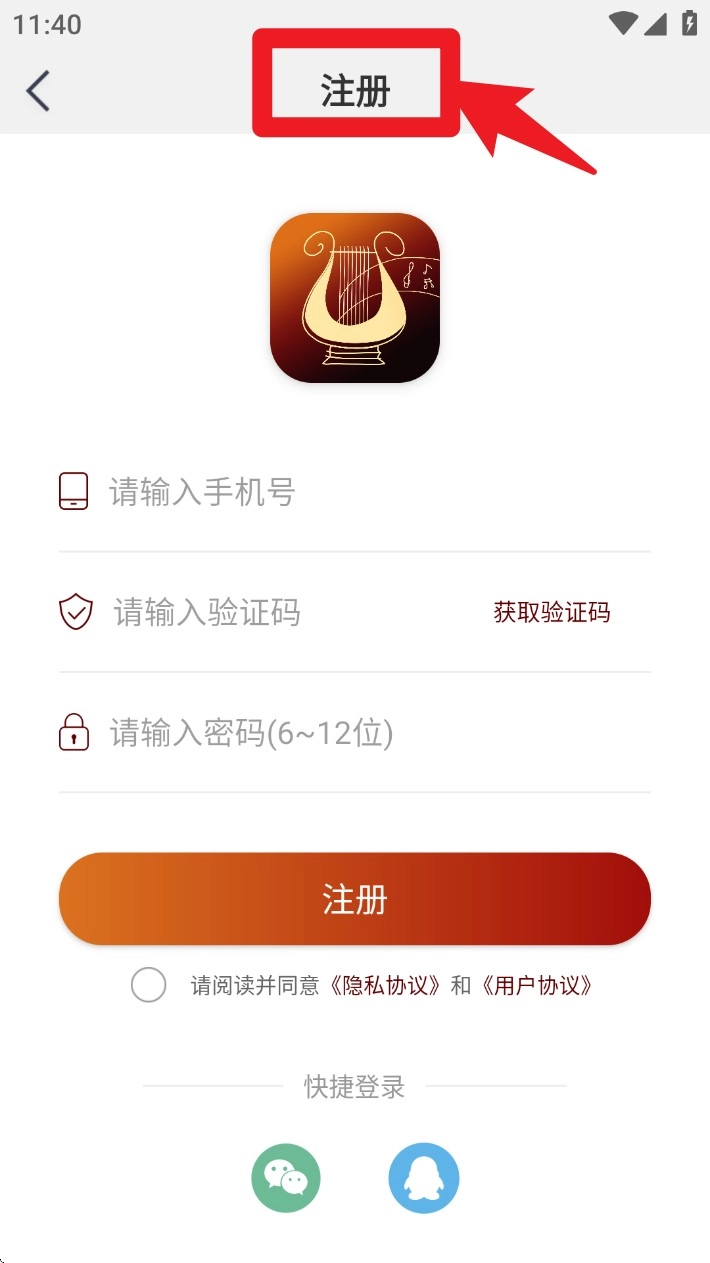Viewport: 710px width, 1263px height.
Task: Sign in quickly with WeChat
Action: click(x=286, y=1178)
